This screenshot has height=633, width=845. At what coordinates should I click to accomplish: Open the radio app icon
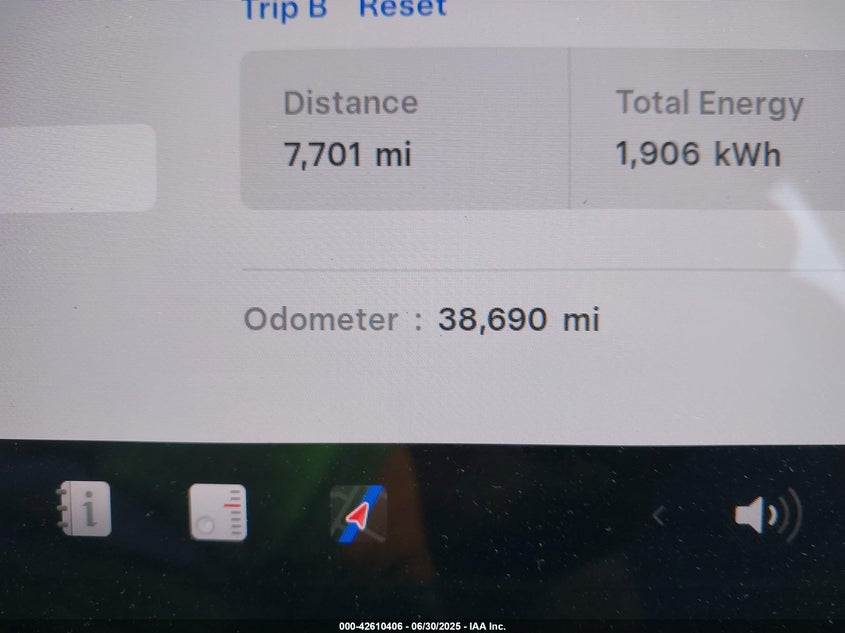[x=218, y=512]
